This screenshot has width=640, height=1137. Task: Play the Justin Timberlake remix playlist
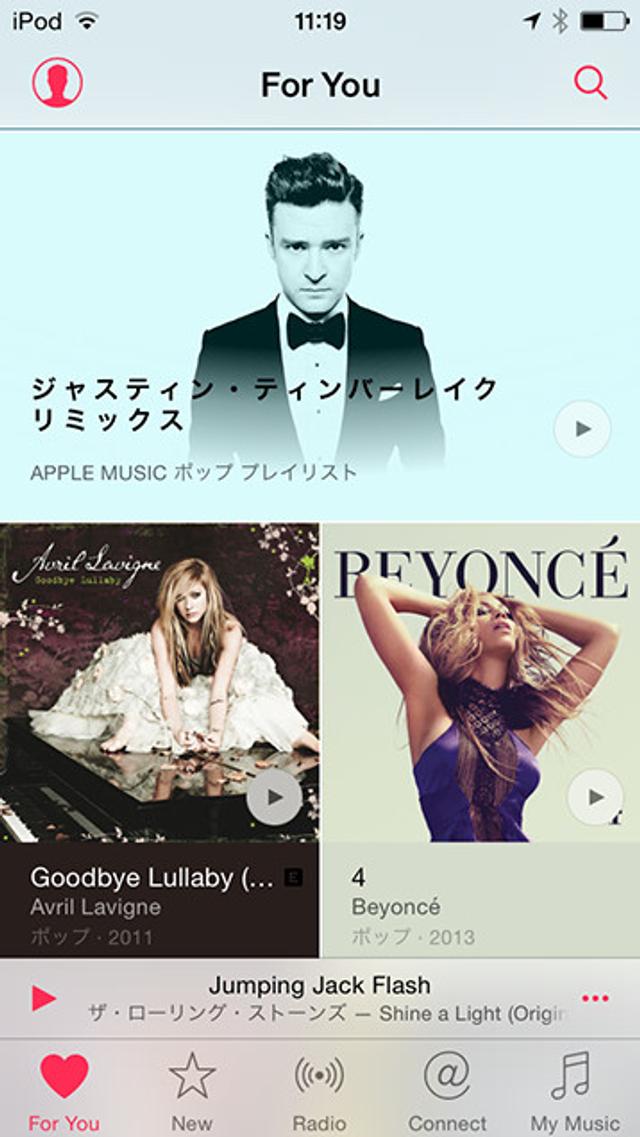pyautogui.click(x=582, y=429)
